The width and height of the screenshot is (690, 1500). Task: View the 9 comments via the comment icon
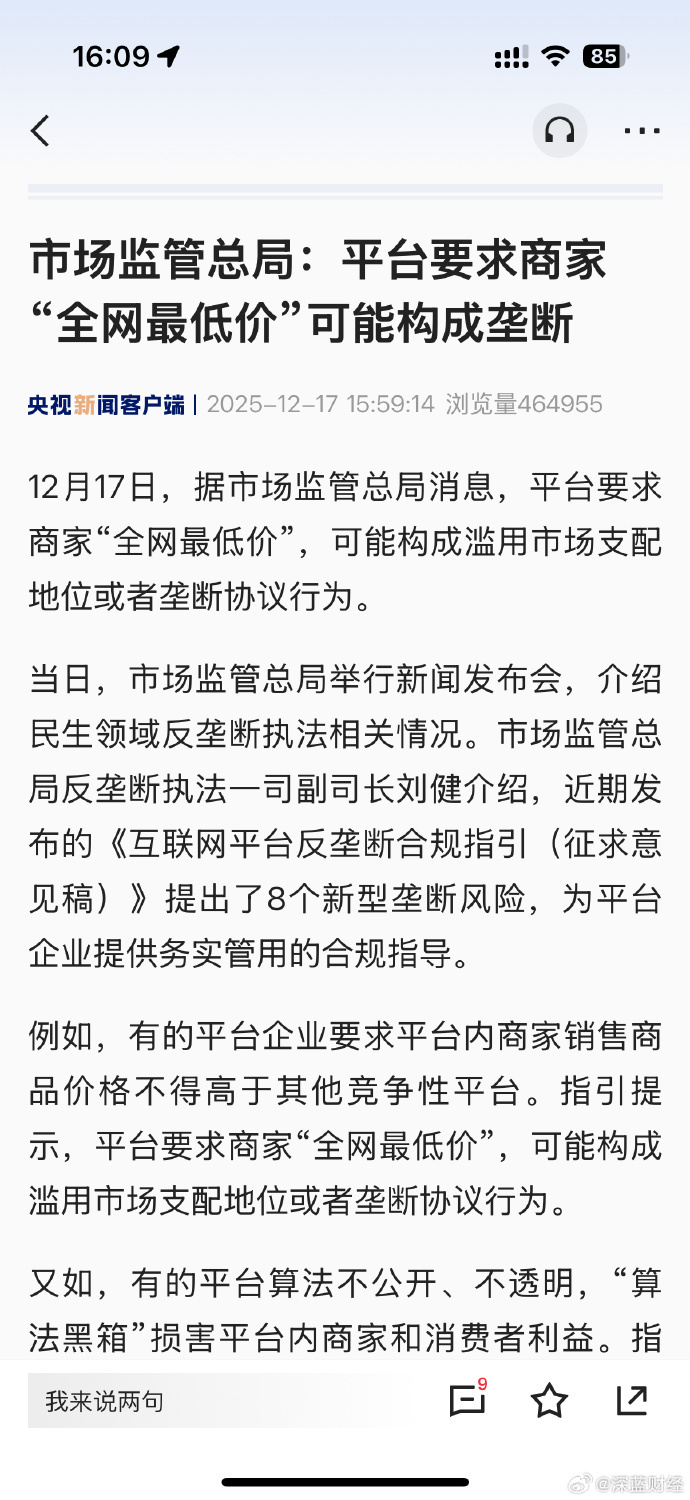tap(467, 1400)
